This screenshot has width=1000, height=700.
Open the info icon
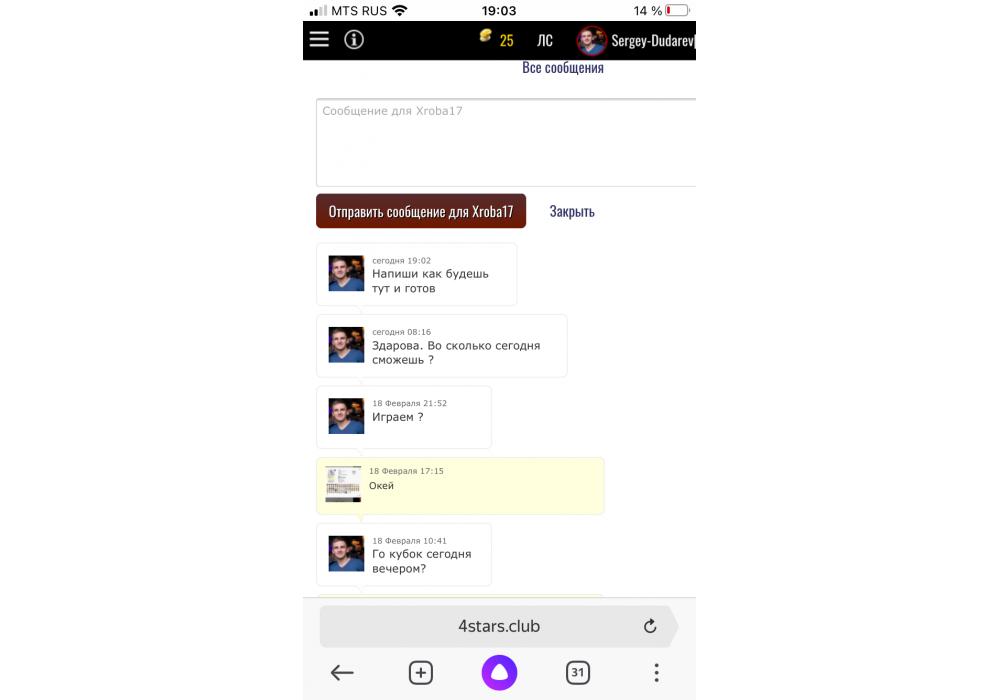[354, 40]
